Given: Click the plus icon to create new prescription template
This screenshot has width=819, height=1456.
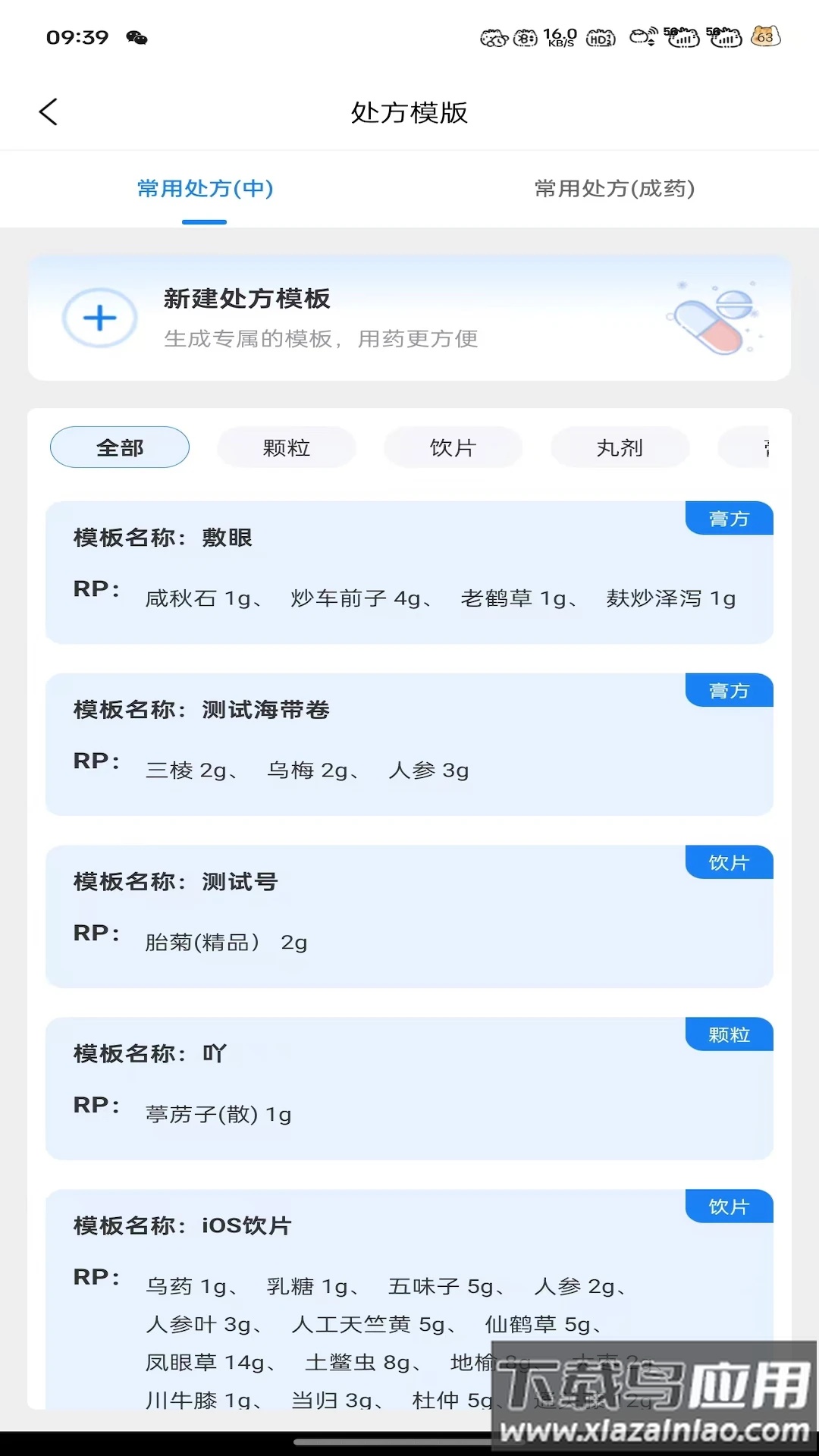Looking at the screenshot, I should 99,318.
